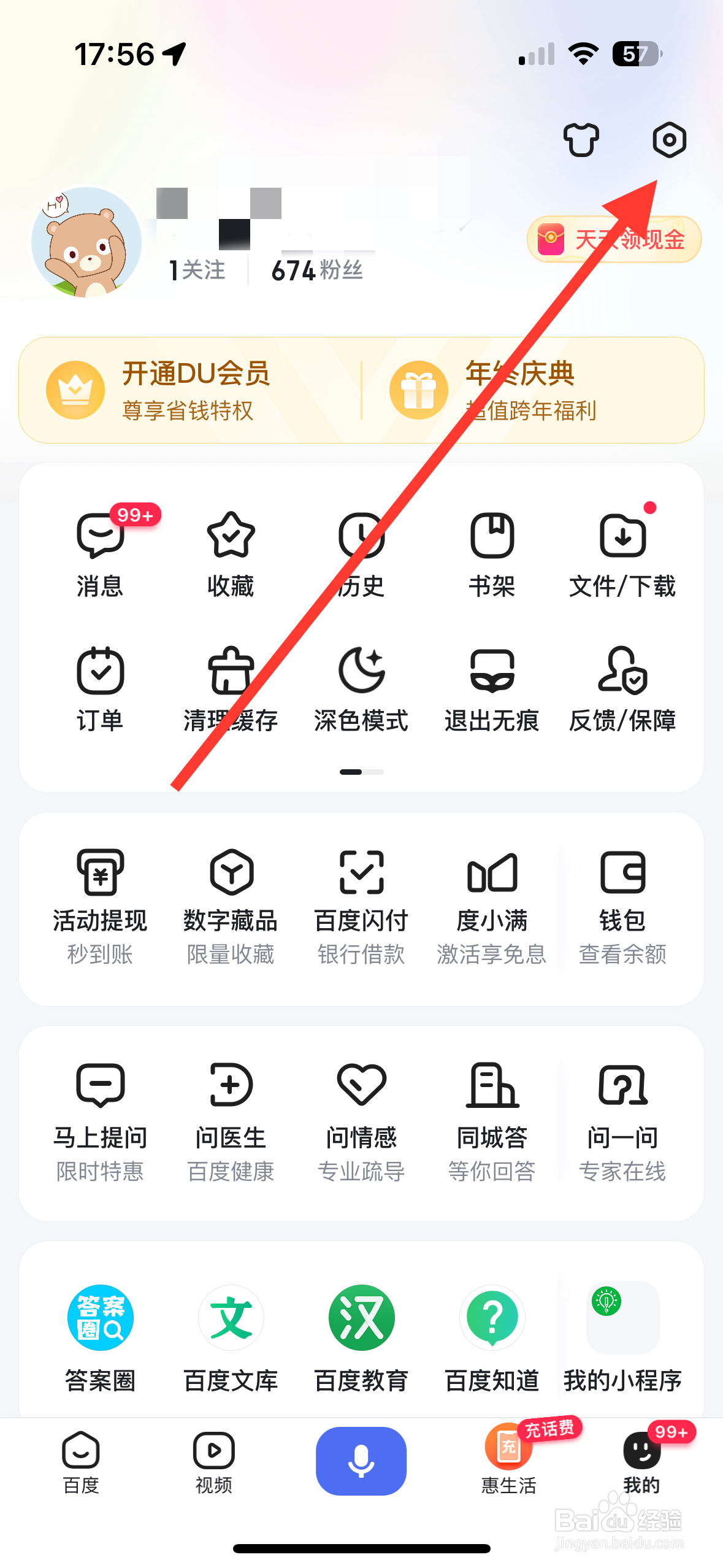
Task: View the 674 粉丝 followers list
Action: coord(316,269)
